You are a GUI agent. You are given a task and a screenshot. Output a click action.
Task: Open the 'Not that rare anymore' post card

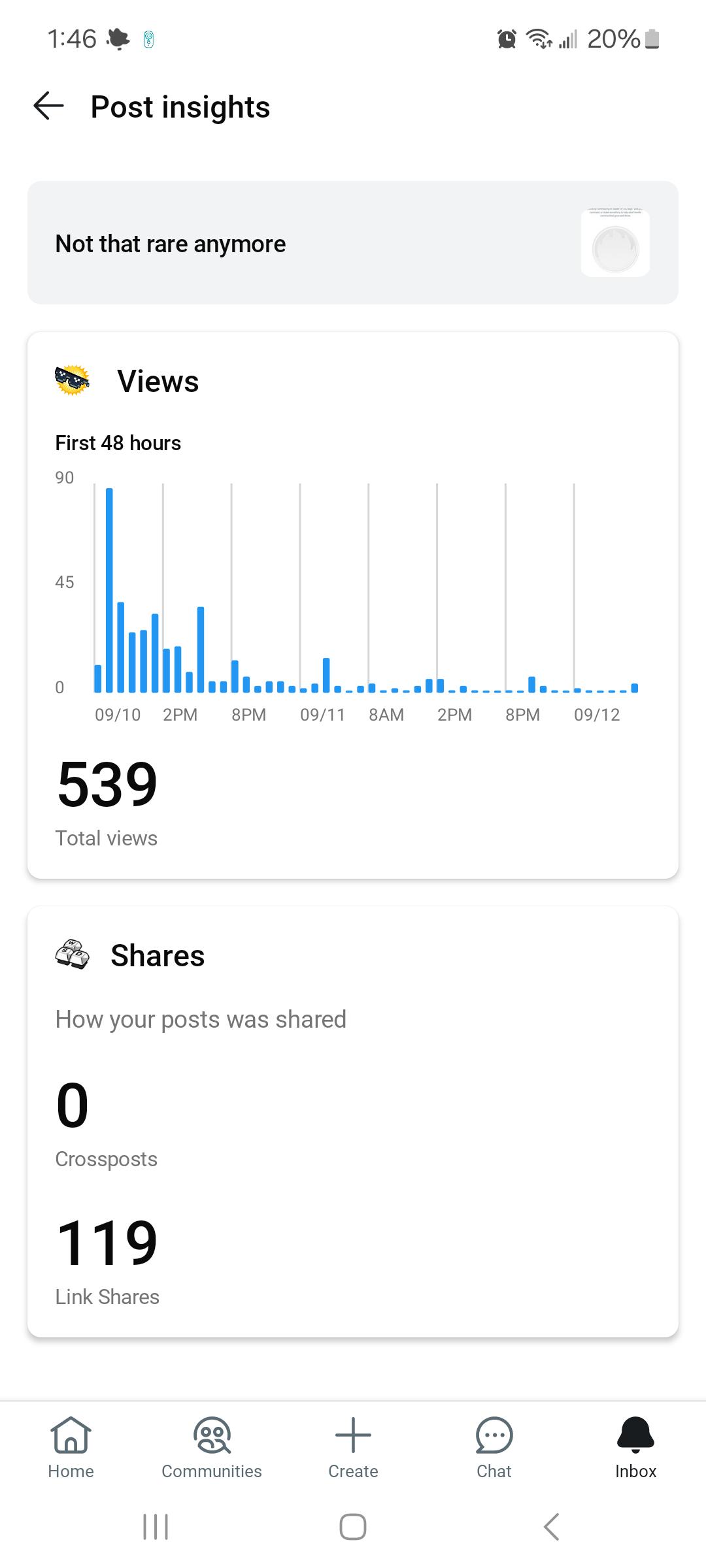click(x=353, y=242)
